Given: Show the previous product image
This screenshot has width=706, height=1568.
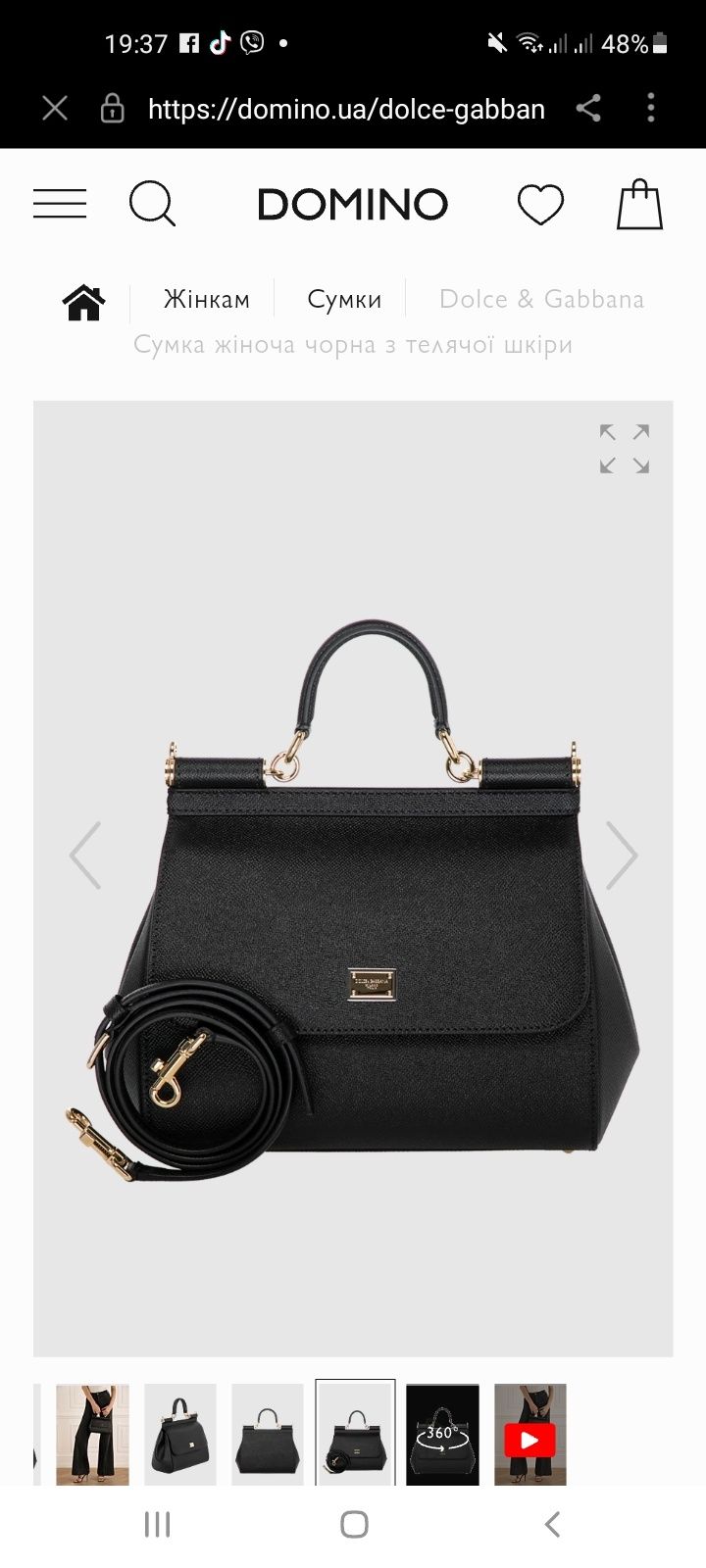Looking at the screenshot, I should pyautogui.click(x=86, y=856).
